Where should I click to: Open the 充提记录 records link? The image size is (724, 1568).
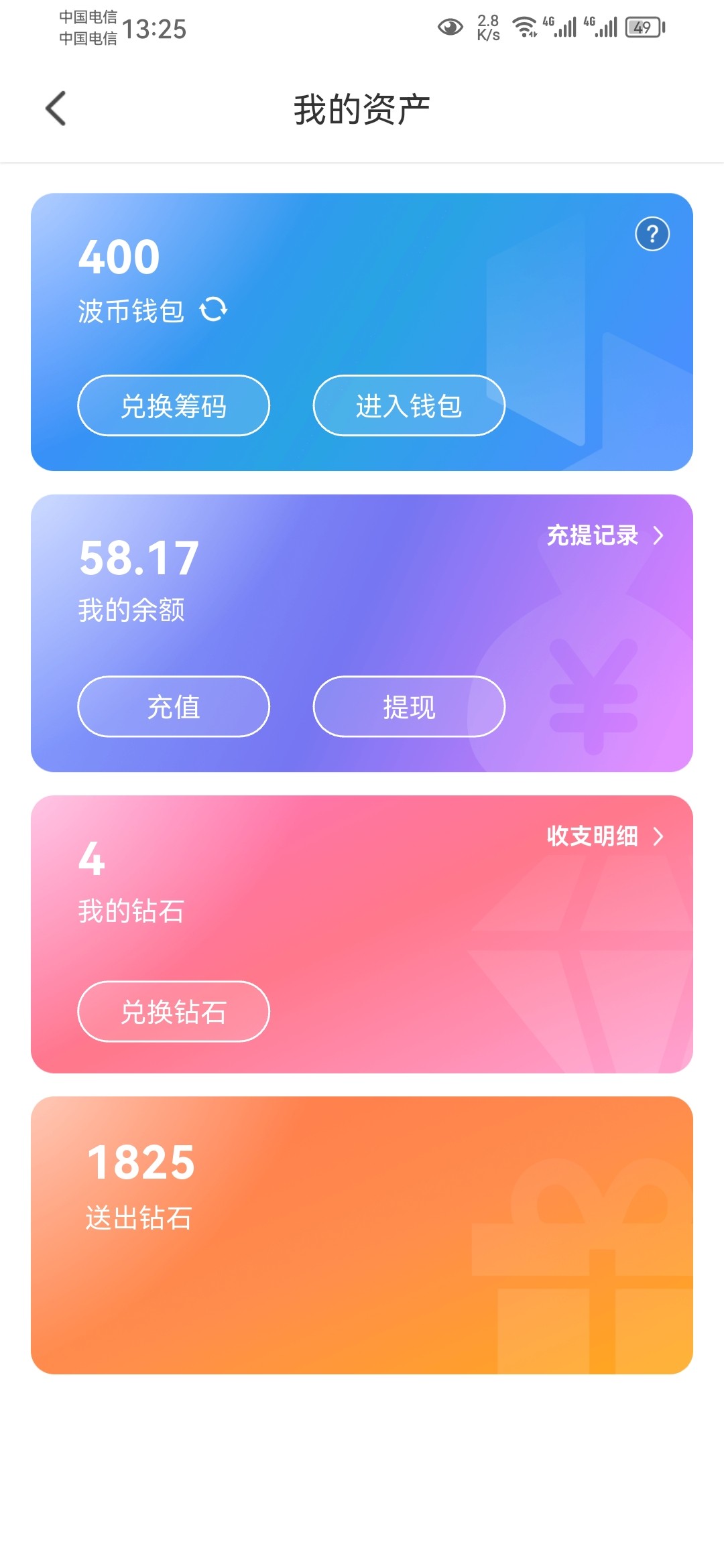(591, 535)
